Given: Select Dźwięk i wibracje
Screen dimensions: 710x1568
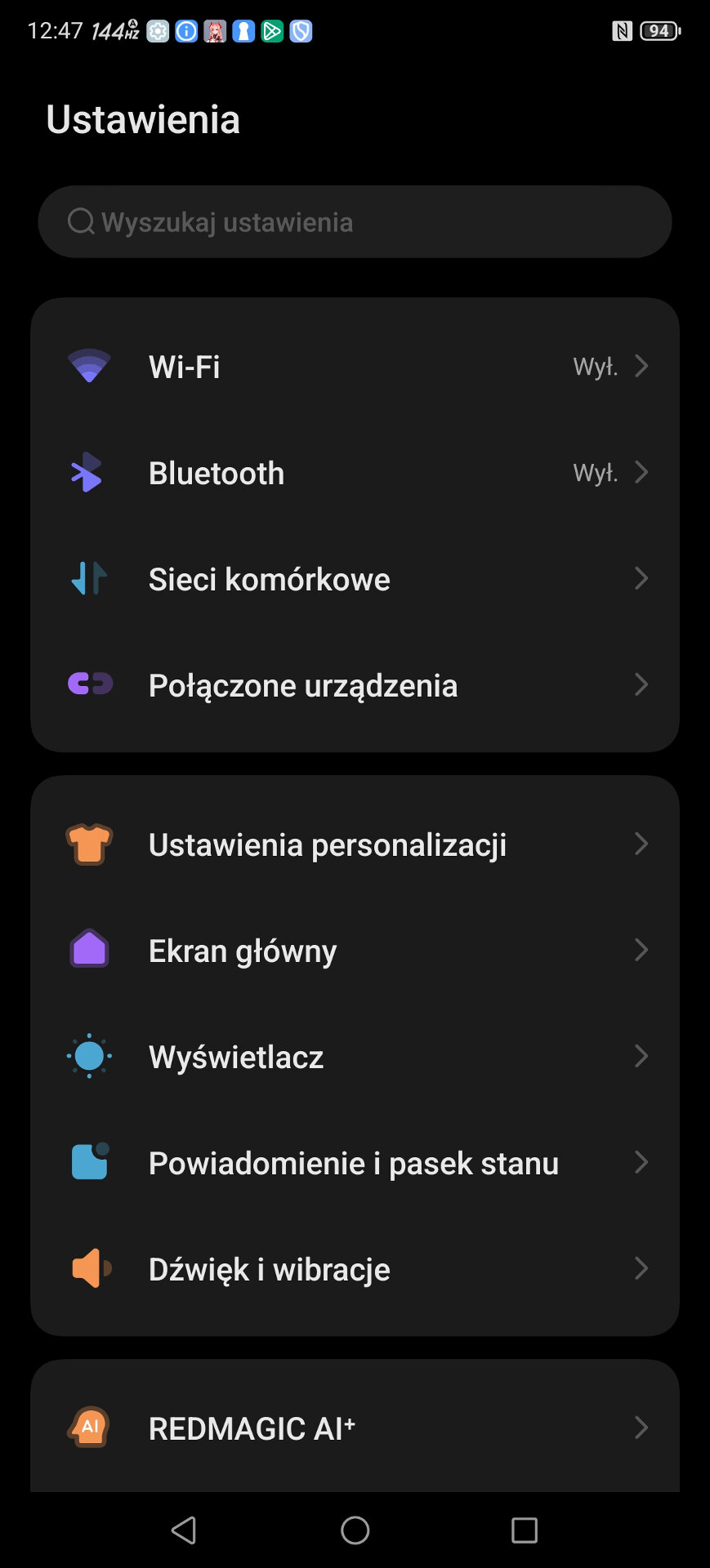Looking at the screenshot, I should point(355,1269).
